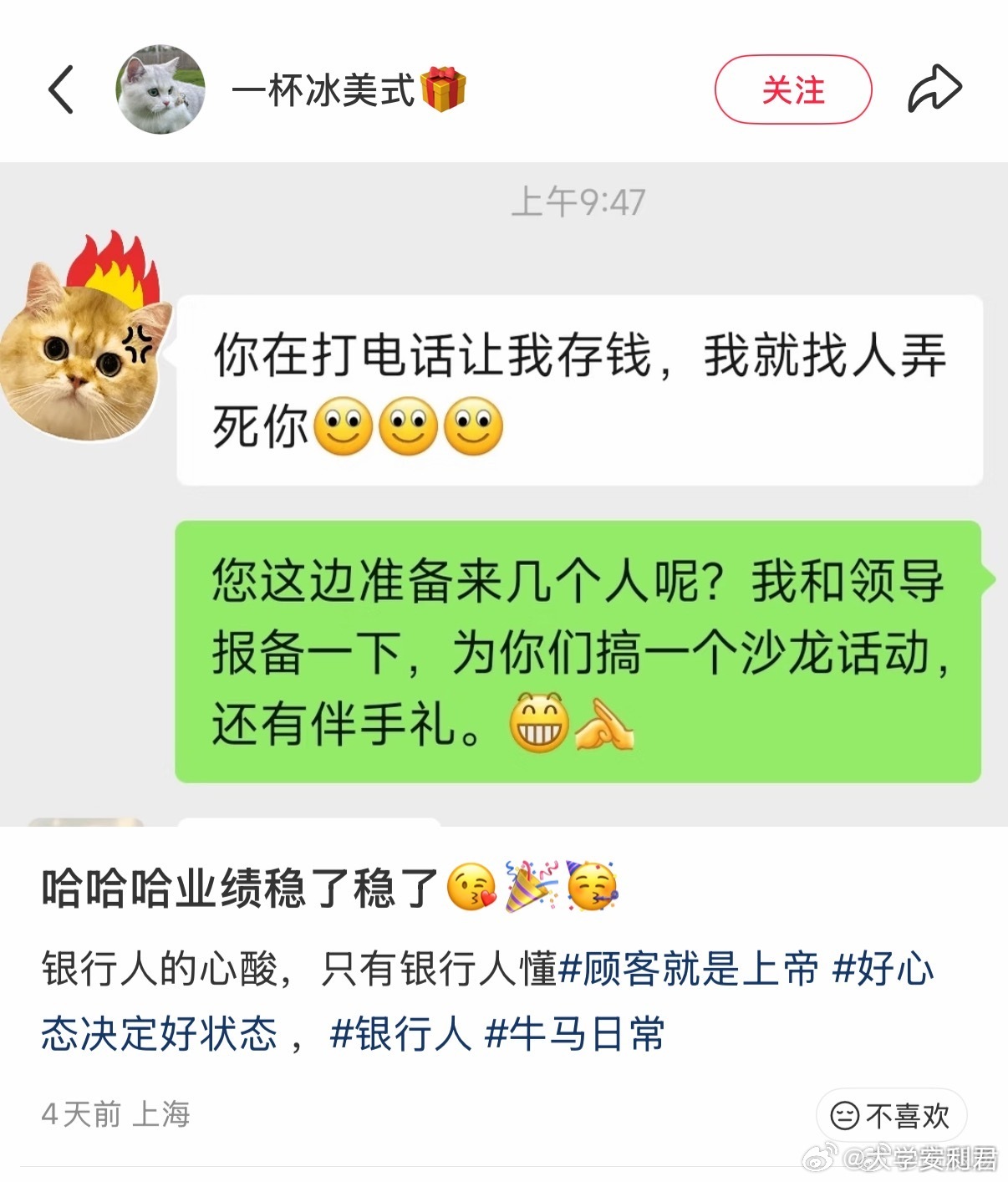Tap the 4天前 timestamp

[82, 1114]
